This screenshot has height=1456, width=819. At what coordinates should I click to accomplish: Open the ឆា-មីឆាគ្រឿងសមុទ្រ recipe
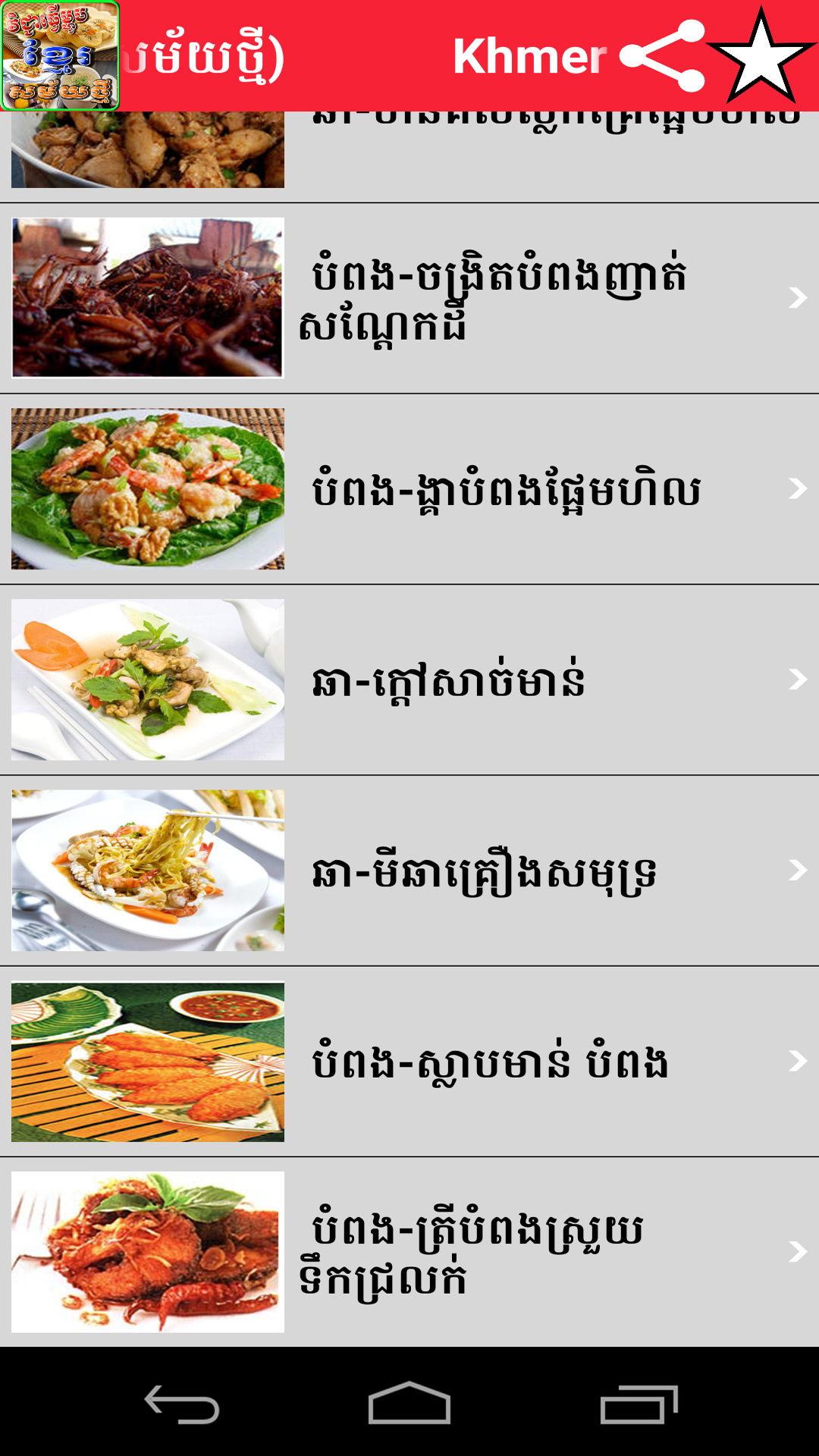coord(409,871)
